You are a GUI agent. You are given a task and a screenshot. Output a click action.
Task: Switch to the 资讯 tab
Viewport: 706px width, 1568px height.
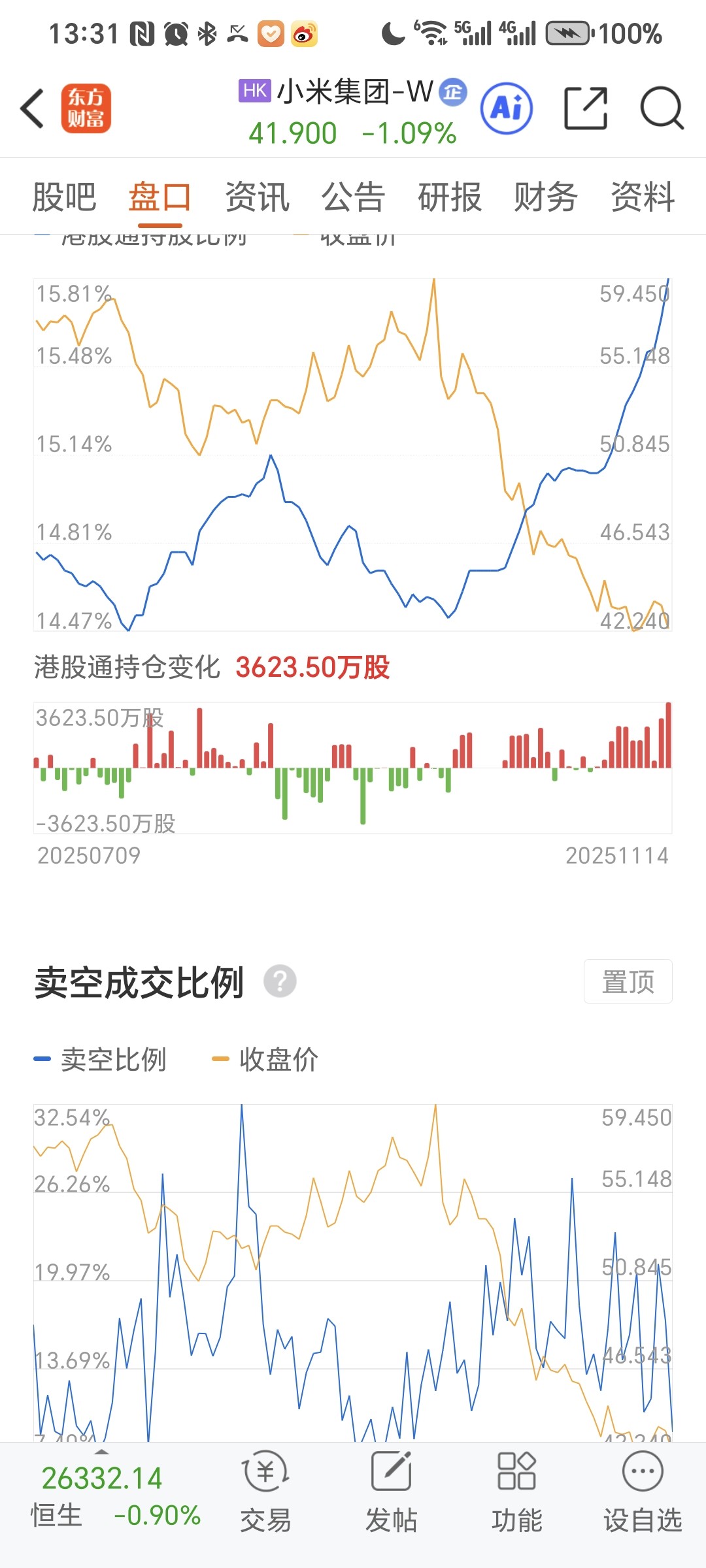click(257, 197)
